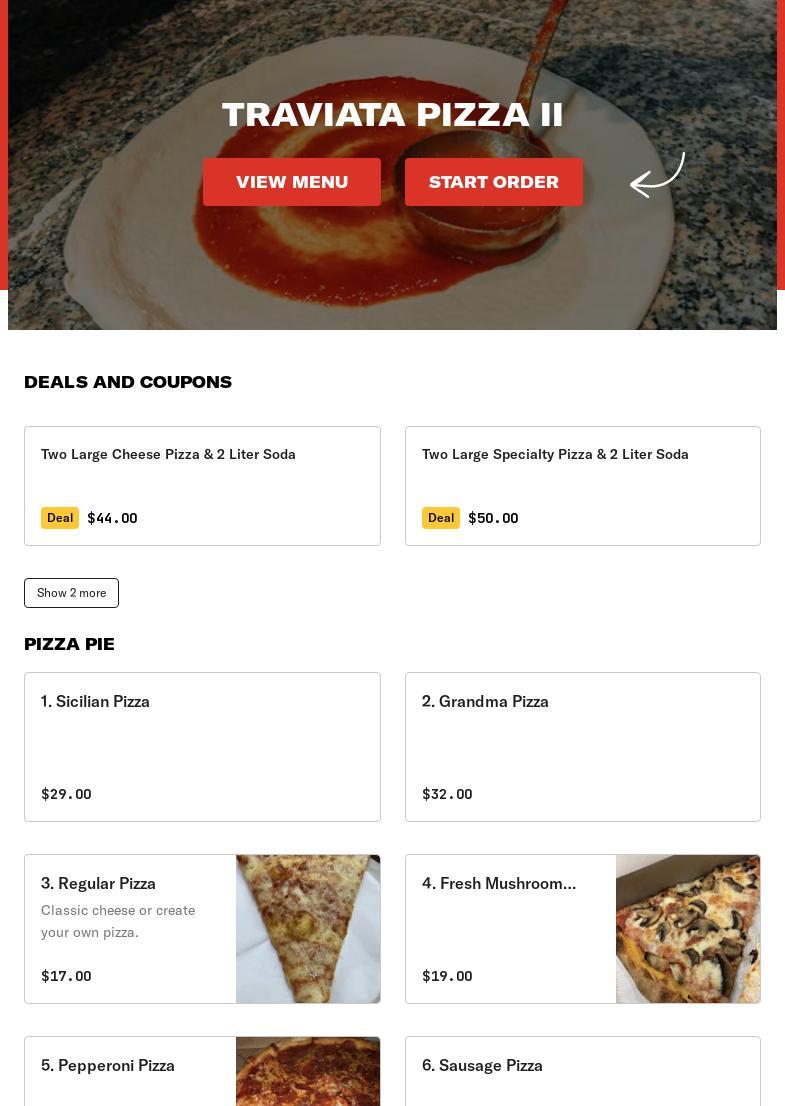Choose the Grandma Pizza item
The height and width of the screenshot is (1106, 785).
582,746
